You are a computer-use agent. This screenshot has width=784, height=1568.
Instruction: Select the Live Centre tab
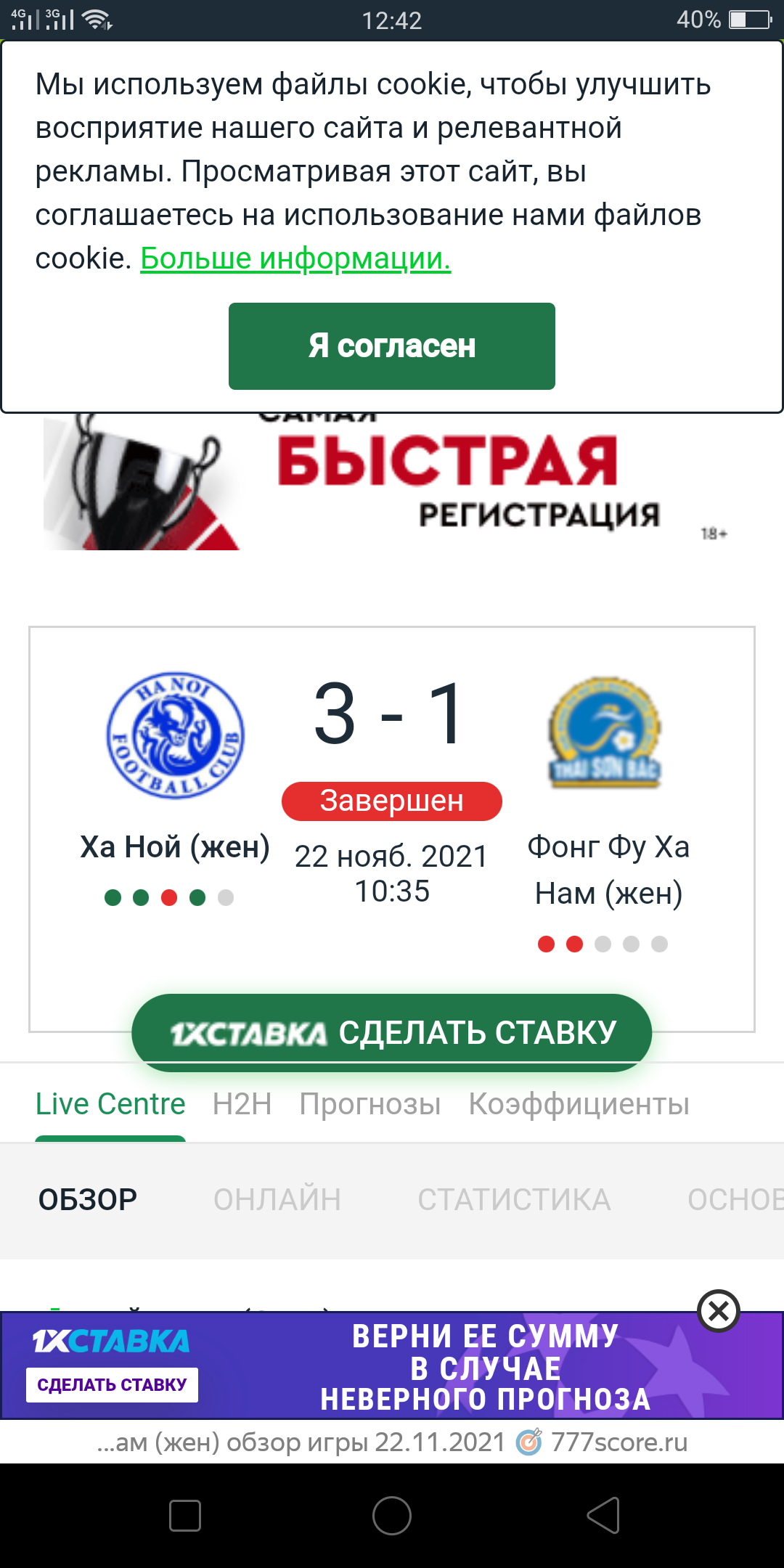pyautogui.click(x=110, y=1104)
